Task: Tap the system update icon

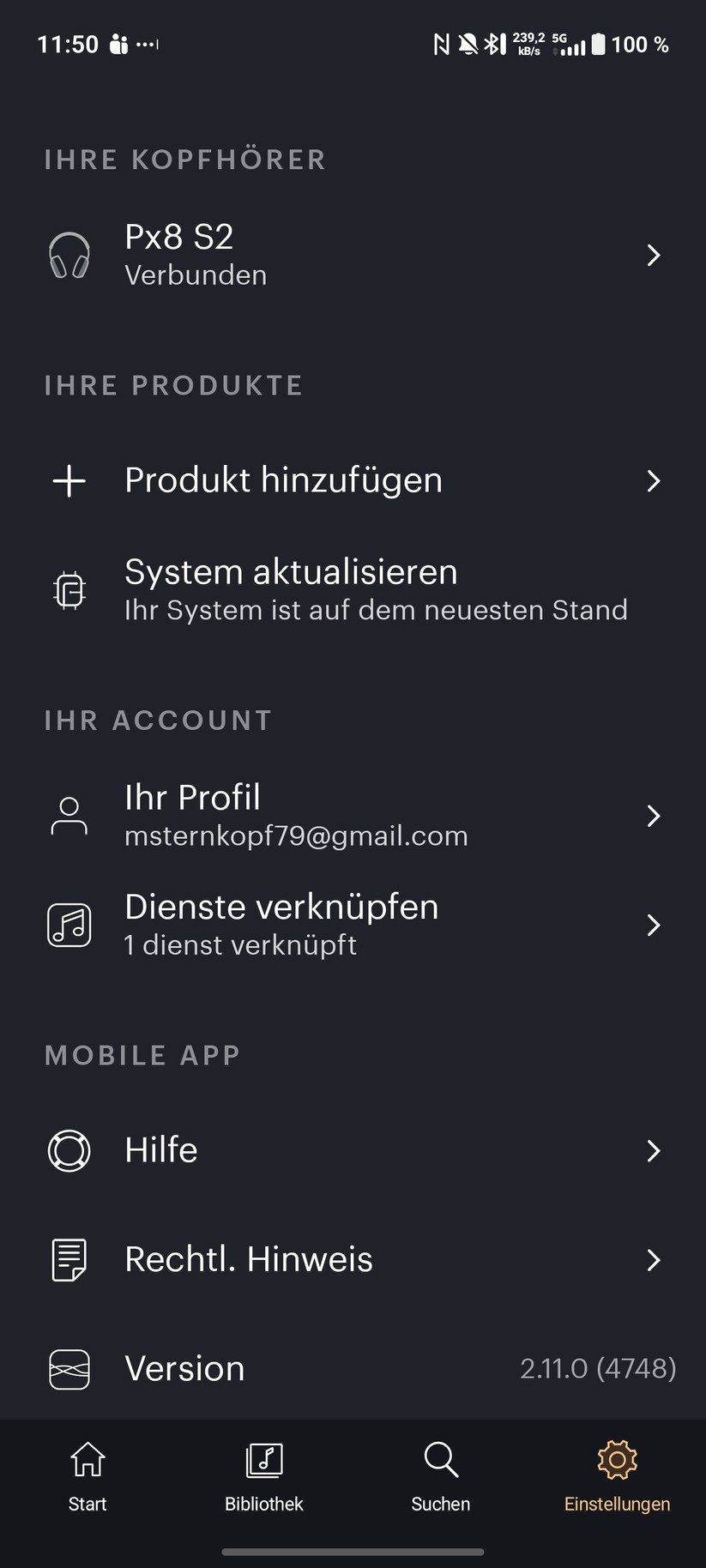Action: pyautogui.click(x=69, y=588)
